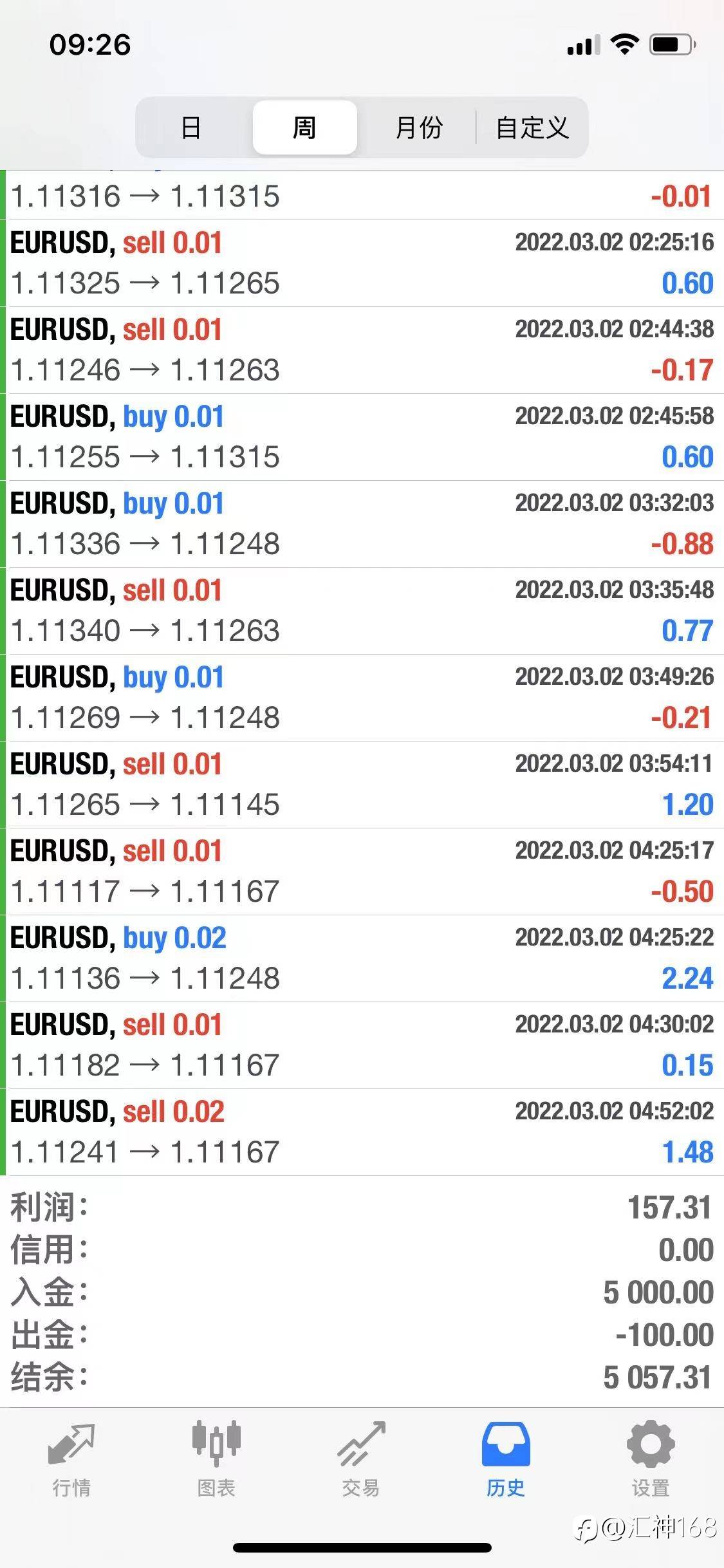Open the EURUSD sell trade at 02:25:16
The width and height of the screenshot is (724, 1568).
pos(362,263)
